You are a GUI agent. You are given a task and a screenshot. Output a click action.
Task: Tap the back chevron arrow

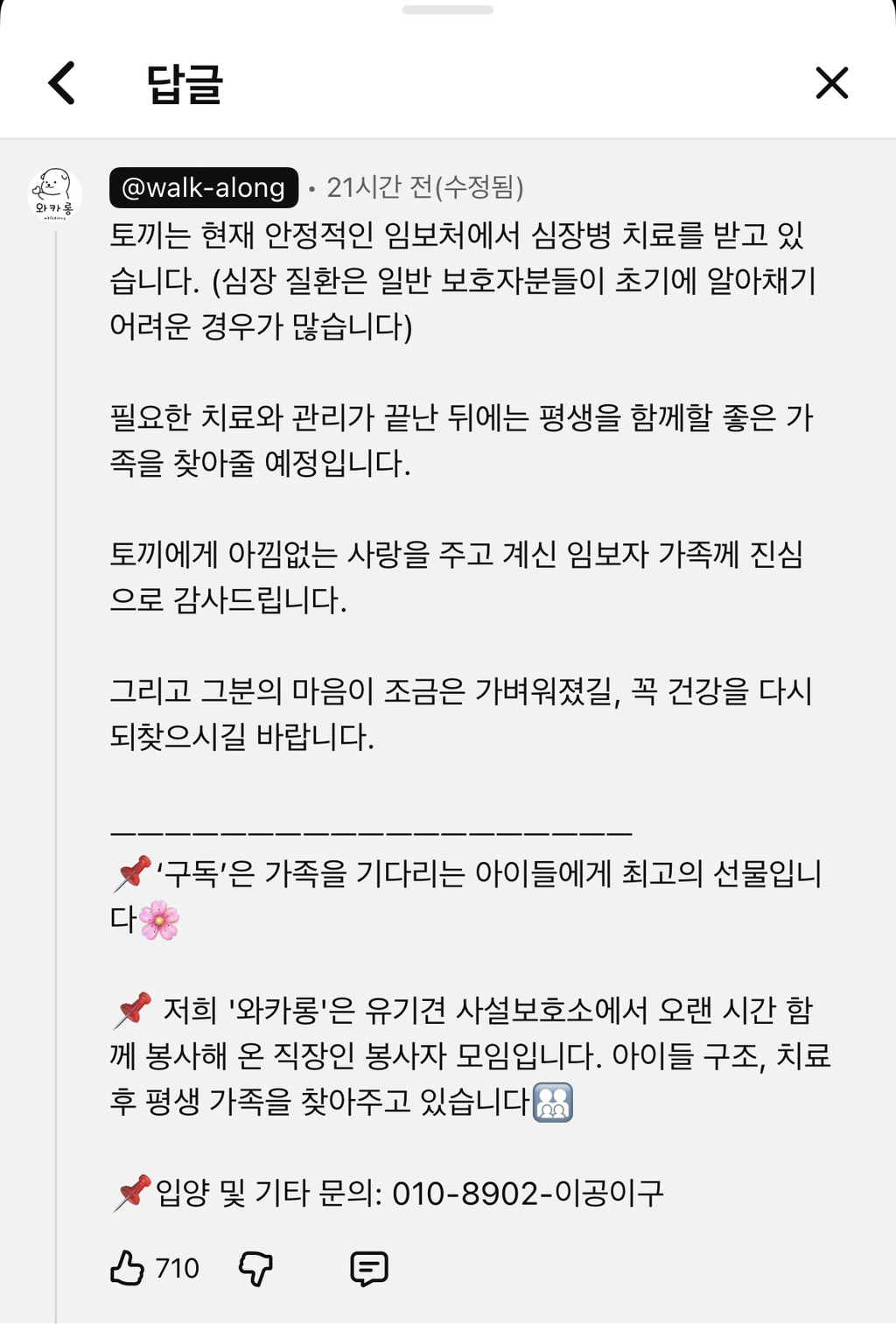[59, 83]
